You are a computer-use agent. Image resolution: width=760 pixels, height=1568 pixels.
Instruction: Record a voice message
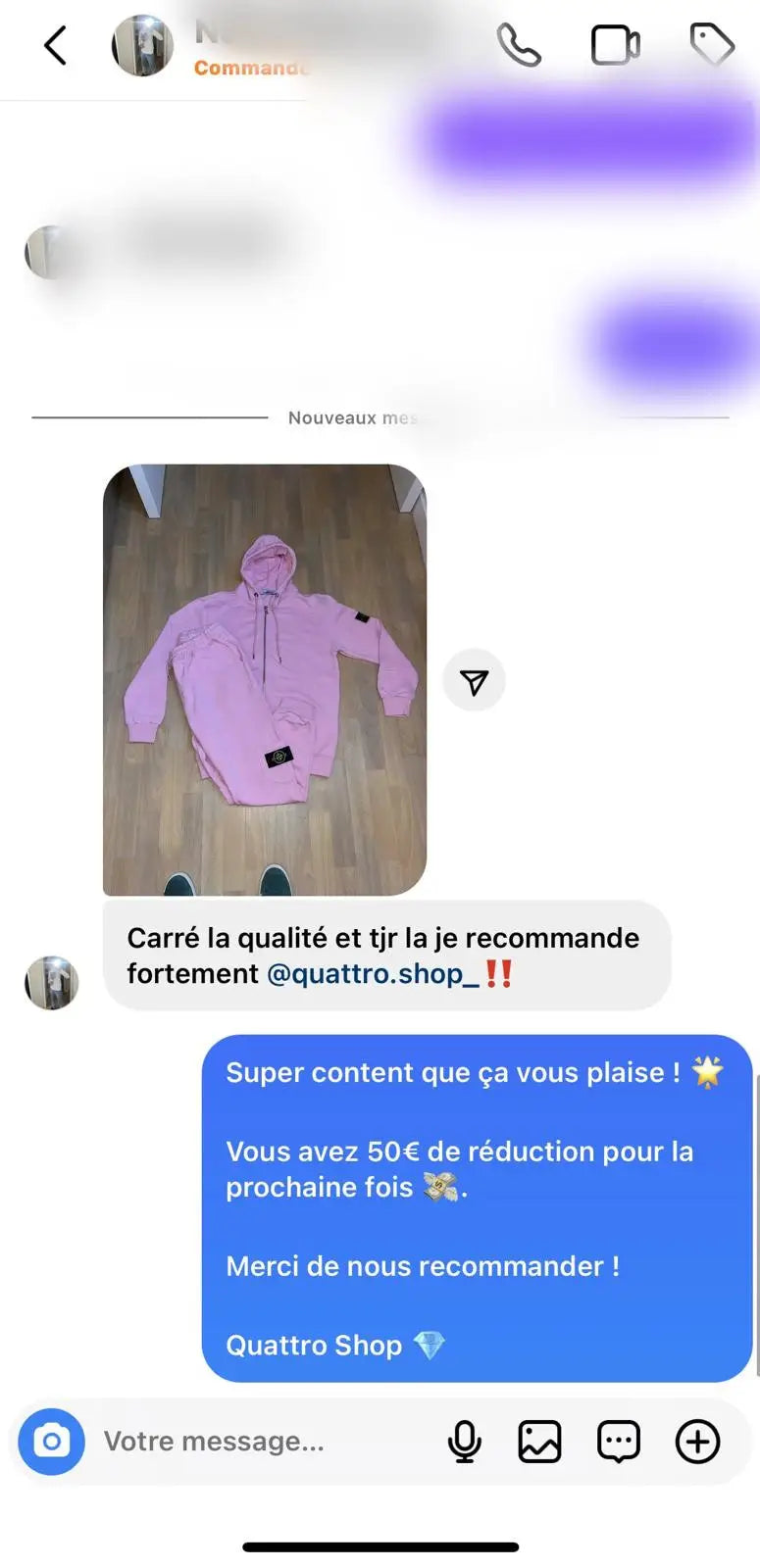click(465, 1442)
